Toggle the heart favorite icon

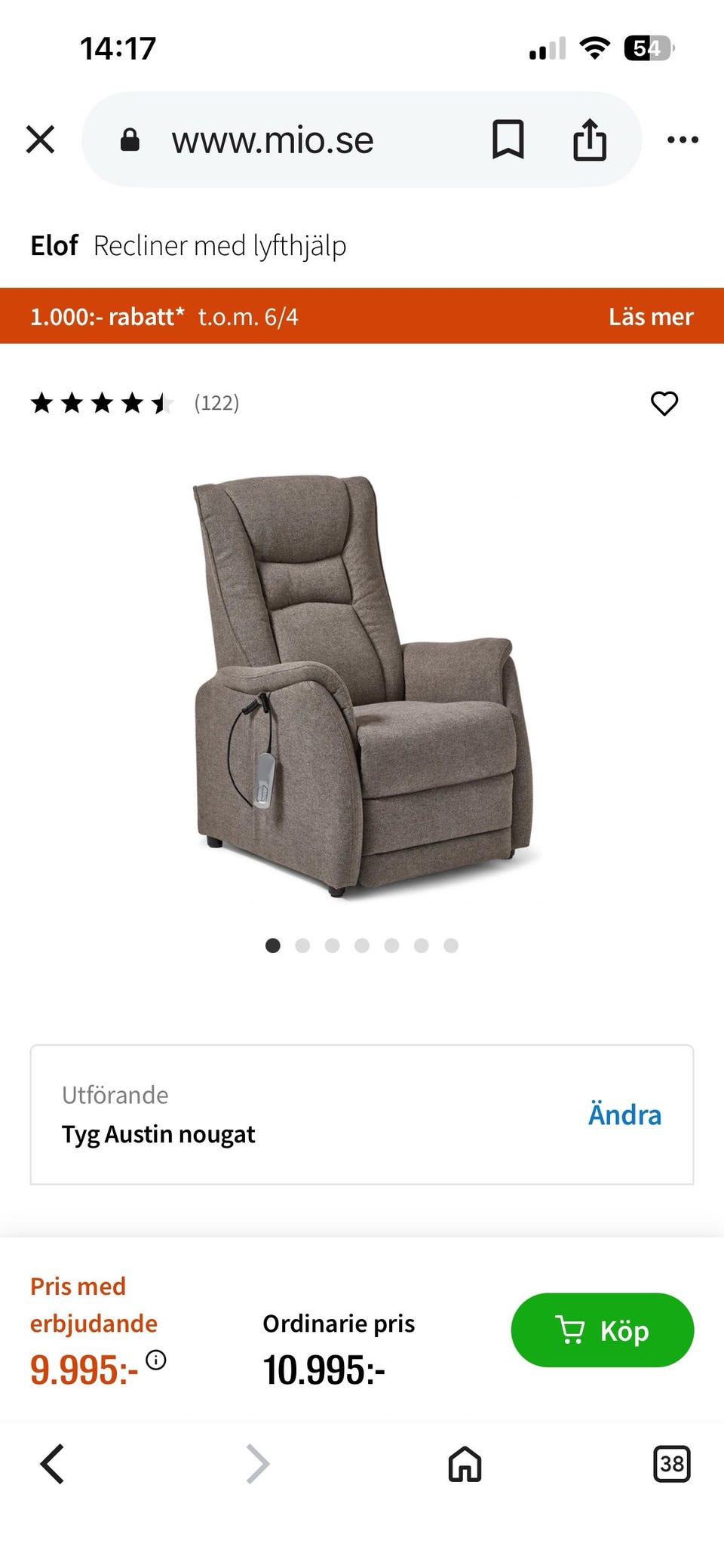coord(664,404)
